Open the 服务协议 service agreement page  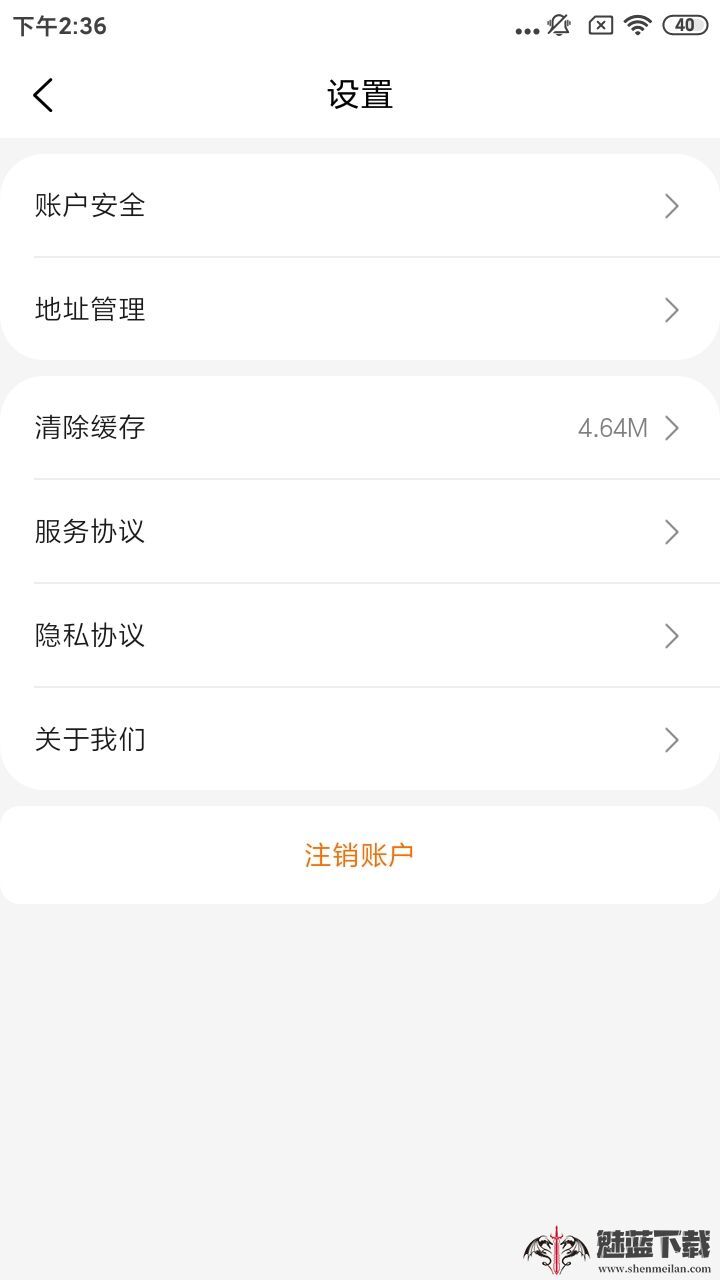point(360,532)
